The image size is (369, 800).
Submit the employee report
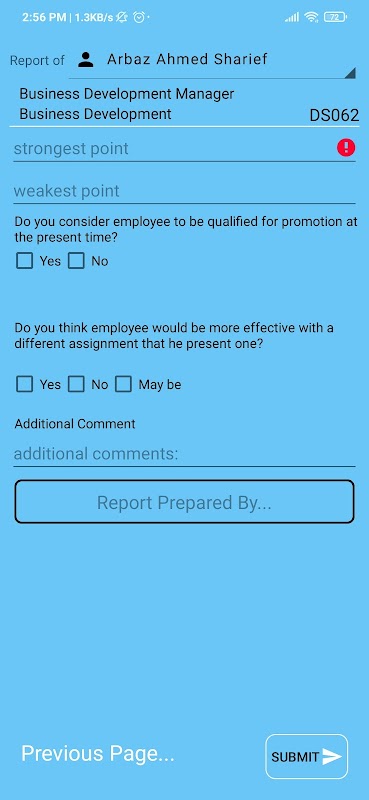point(306,757)
